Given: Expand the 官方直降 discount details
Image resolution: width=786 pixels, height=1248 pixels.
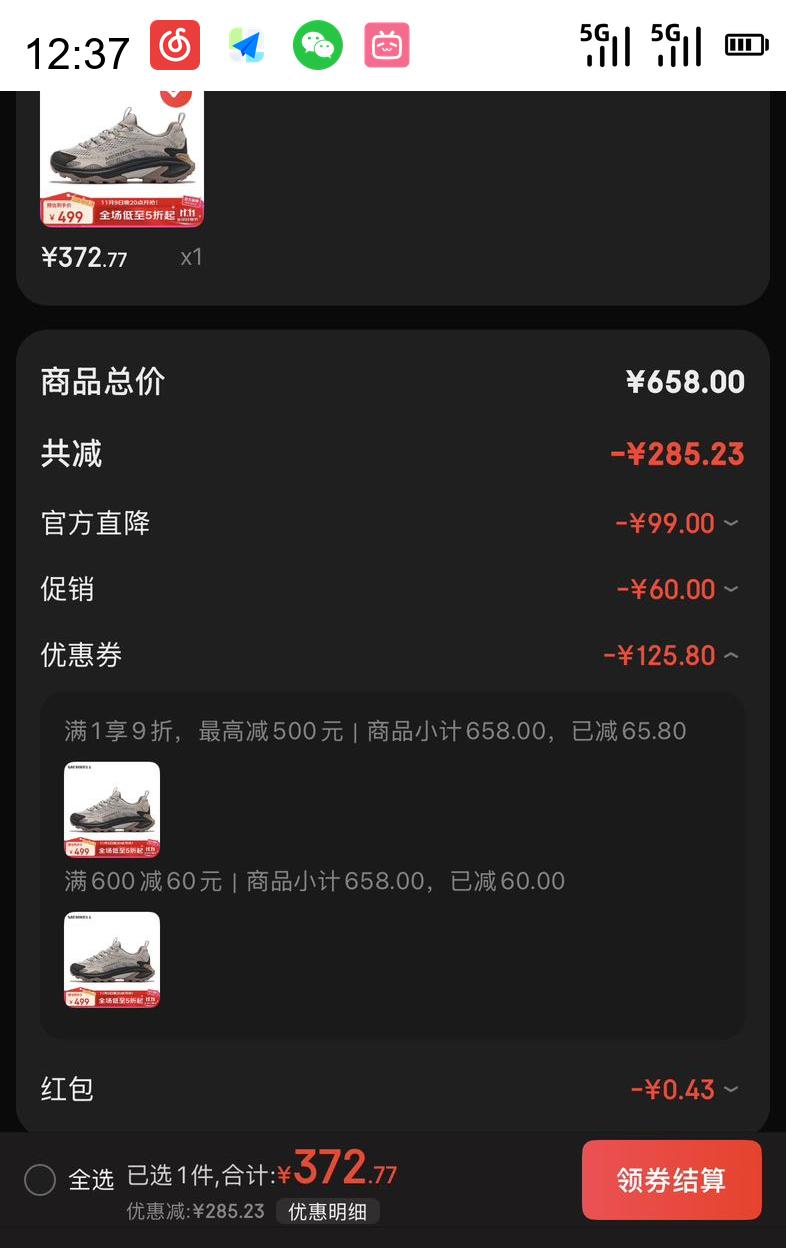Looking at the screenshot, I should click(x=731, y=522).
